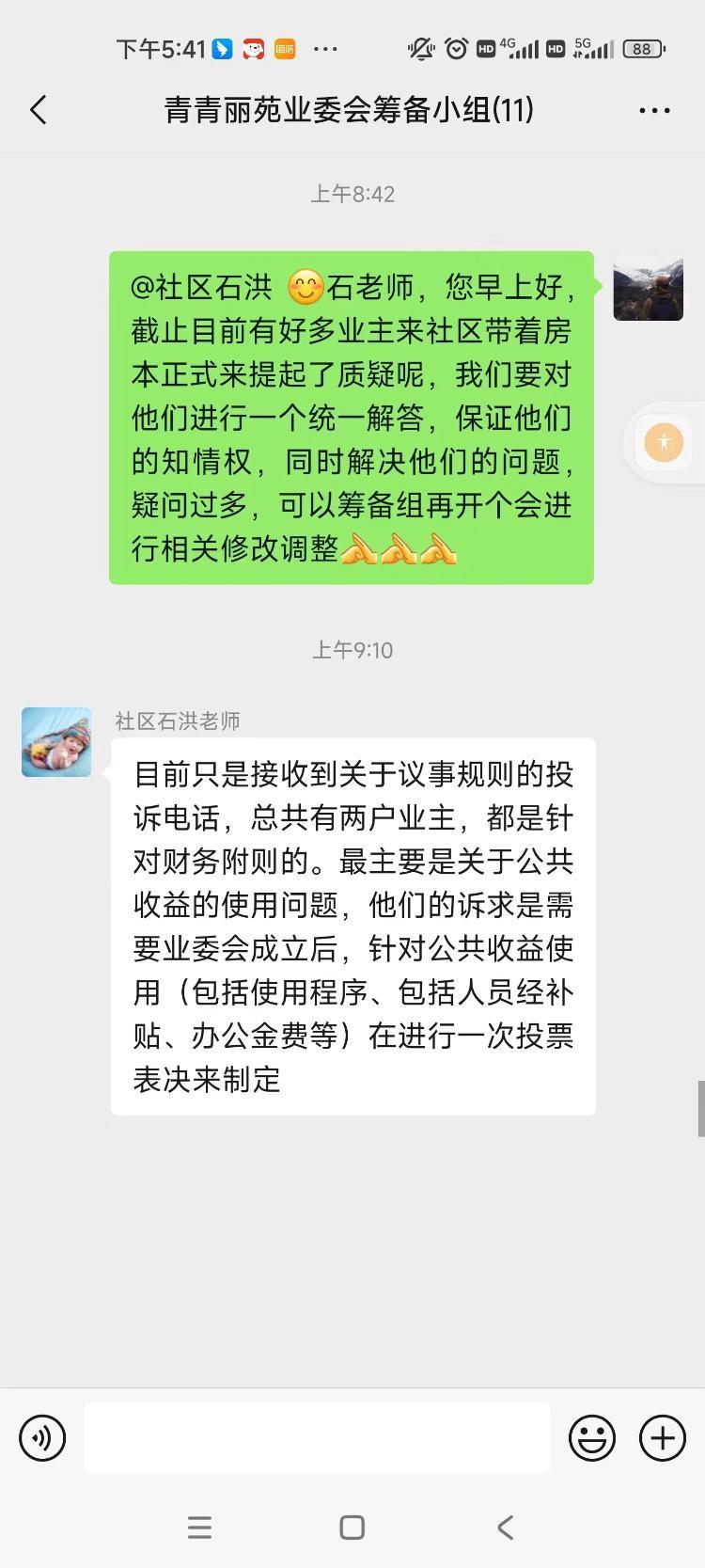The width and height of the screenshot is (705, 1568).
Task: Tap the floating accessibility button
Action: (664, 442)
